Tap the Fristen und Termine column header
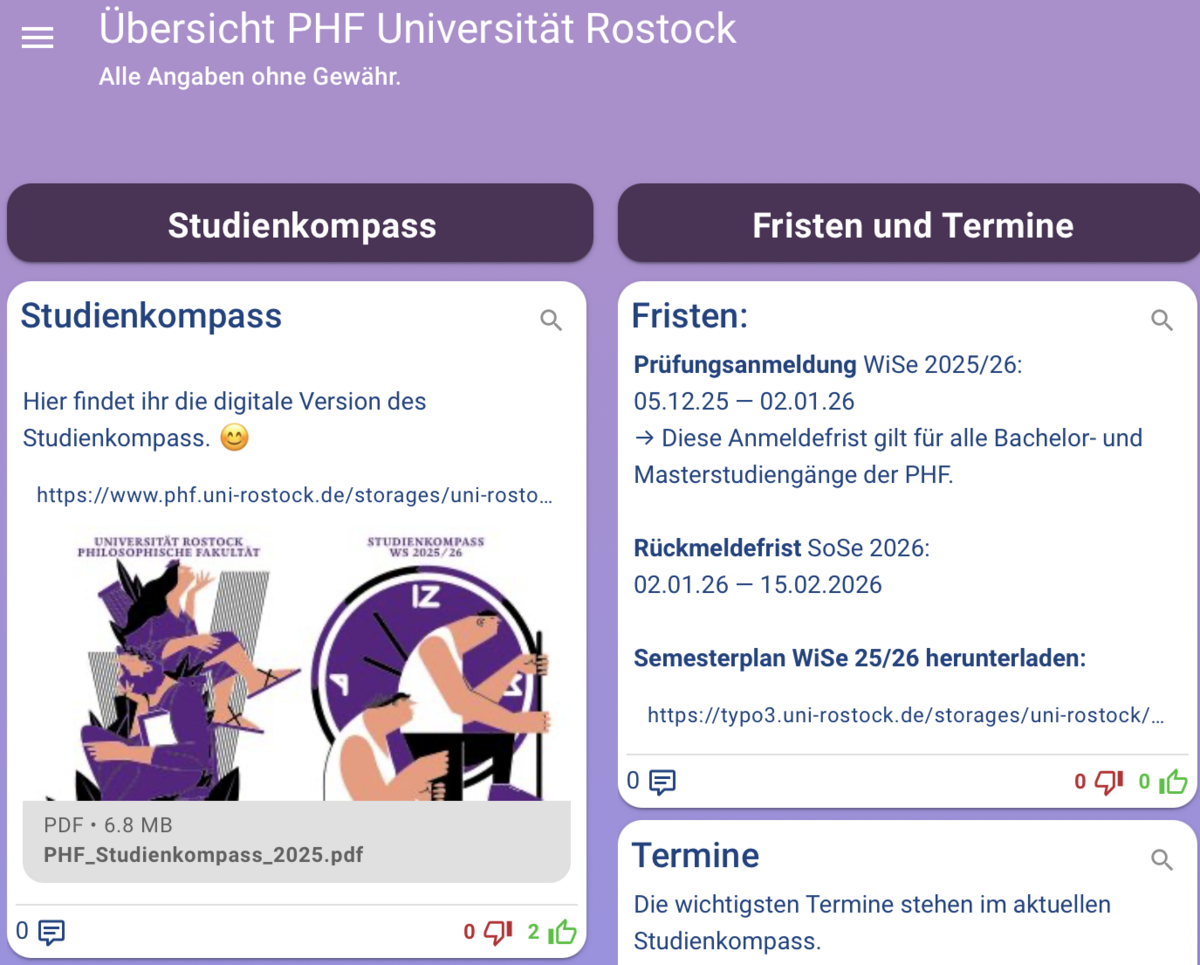 coord(910,224)
